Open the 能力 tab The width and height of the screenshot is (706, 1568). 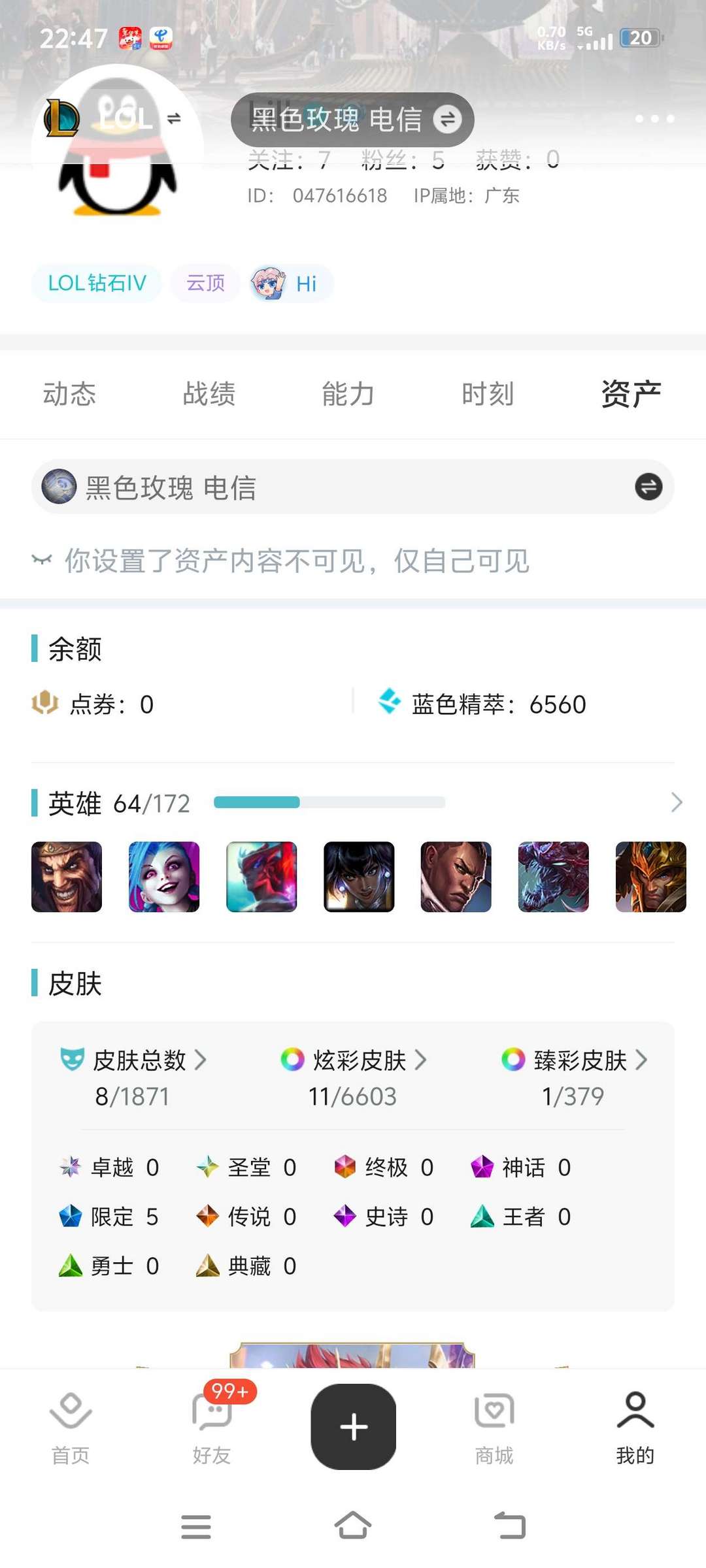(348, 394)
